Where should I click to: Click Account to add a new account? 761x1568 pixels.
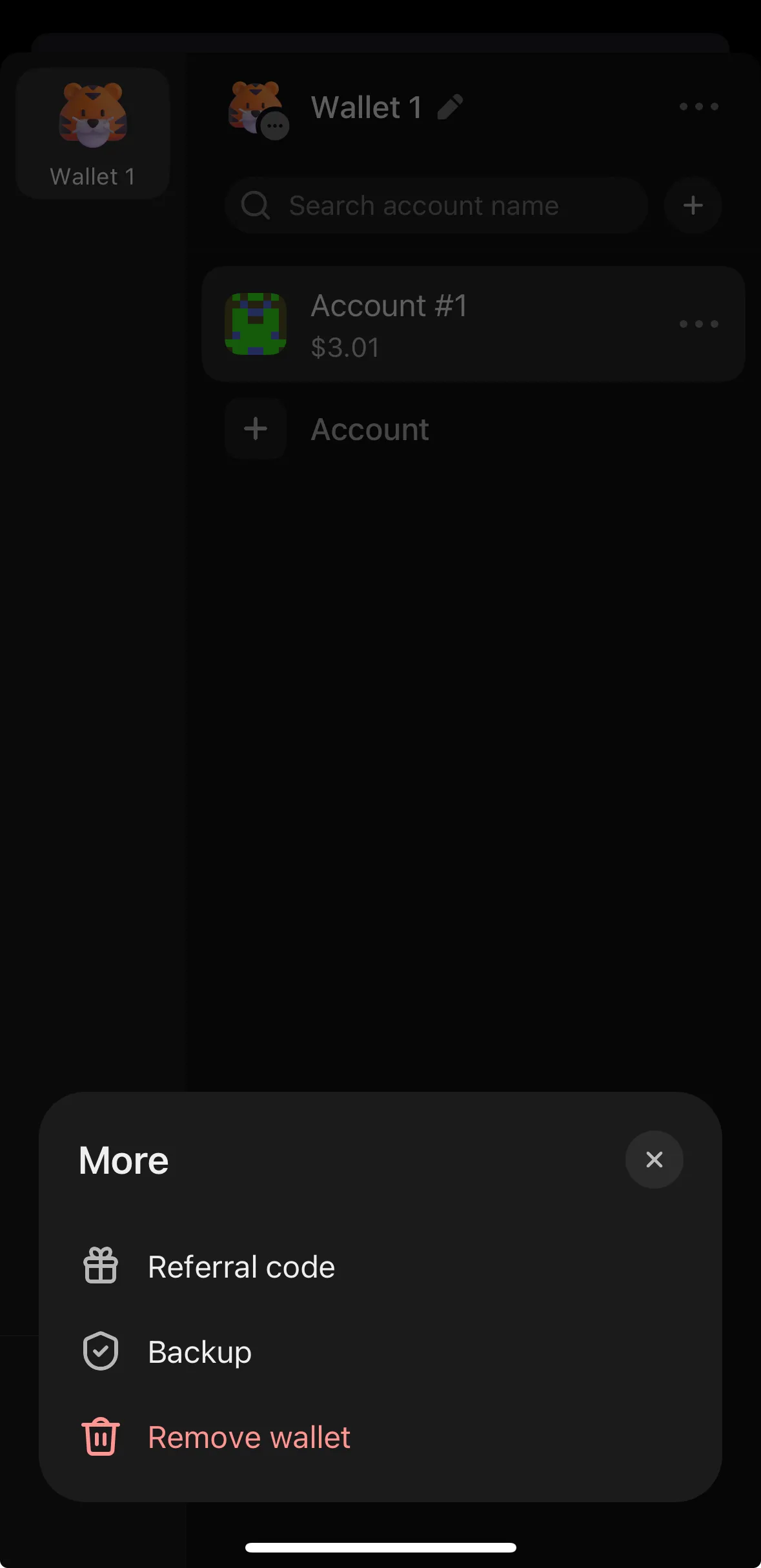[x=370, y=428]
